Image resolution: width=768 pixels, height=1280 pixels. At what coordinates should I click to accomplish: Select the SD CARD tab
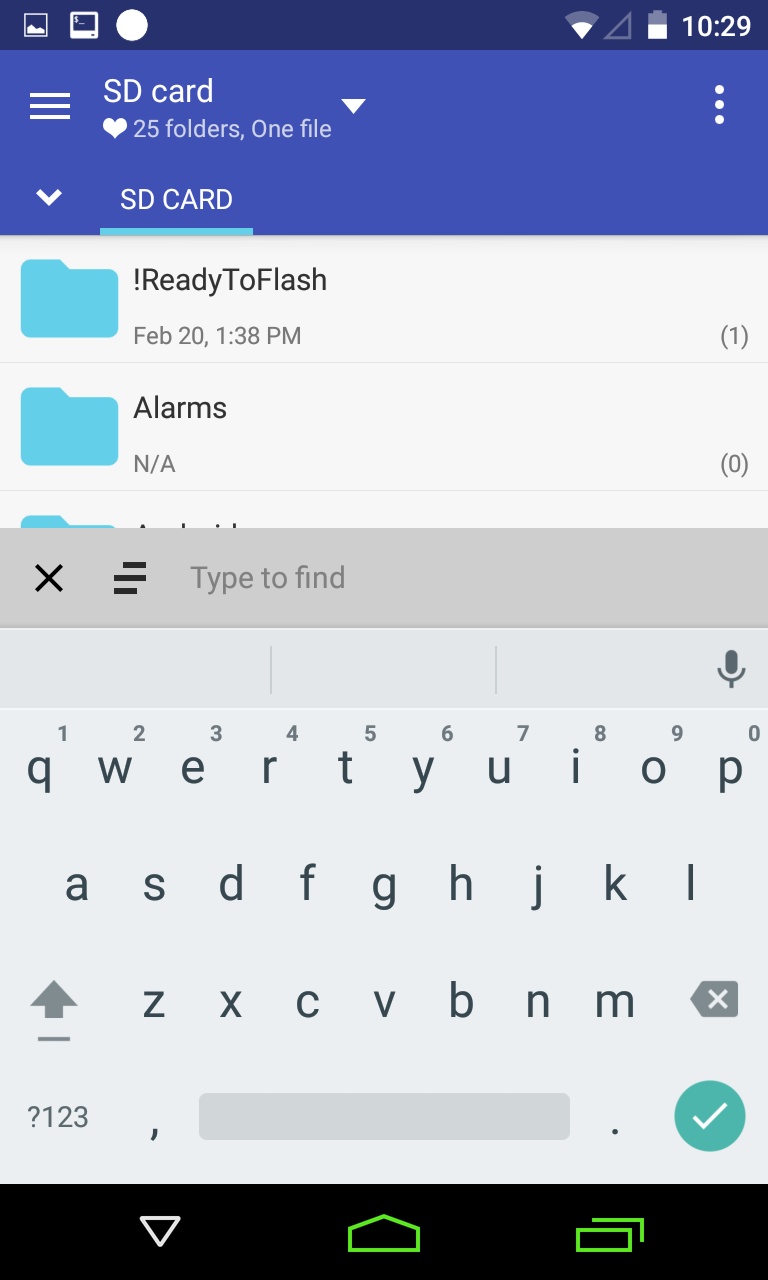[x=176, y=200]
